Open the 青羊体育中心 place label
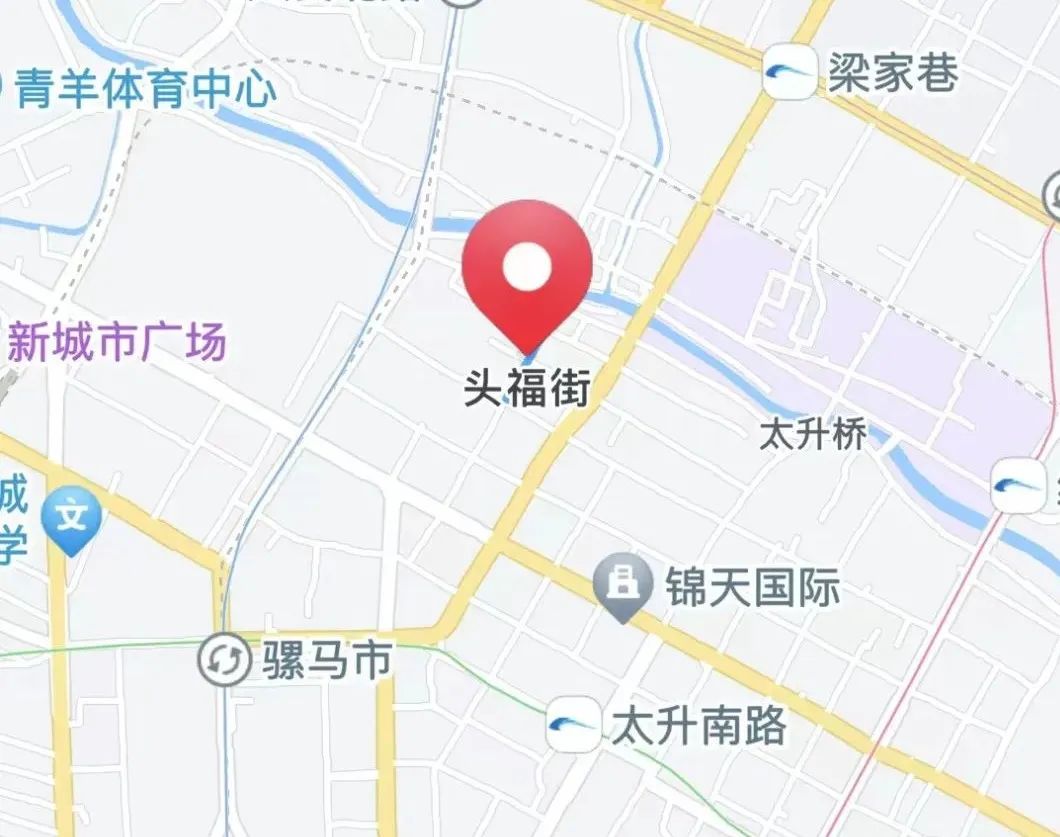The image size is (1060, 837). coord(145,91)
